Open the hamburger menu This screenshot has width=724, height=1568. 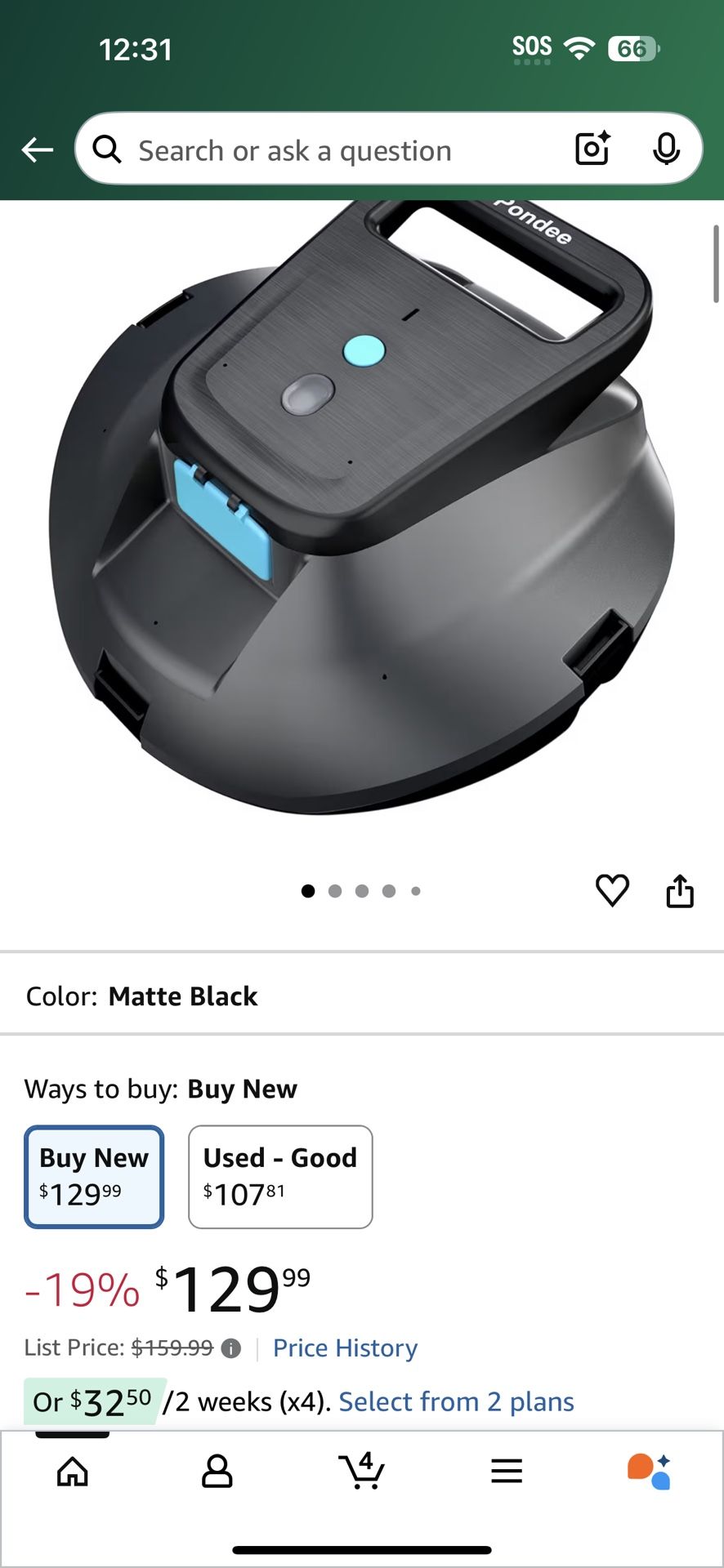(507, 1472)
